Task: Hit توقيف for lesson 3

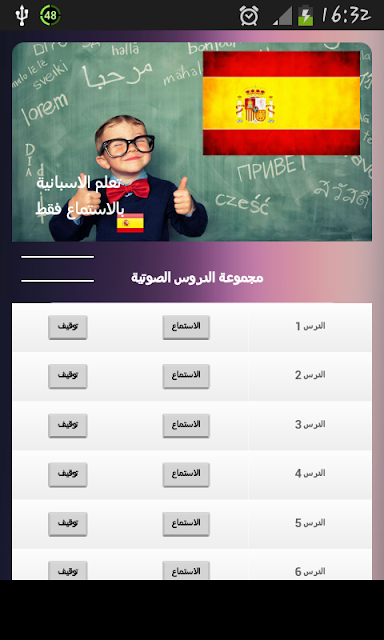Action: pos(68,425)
